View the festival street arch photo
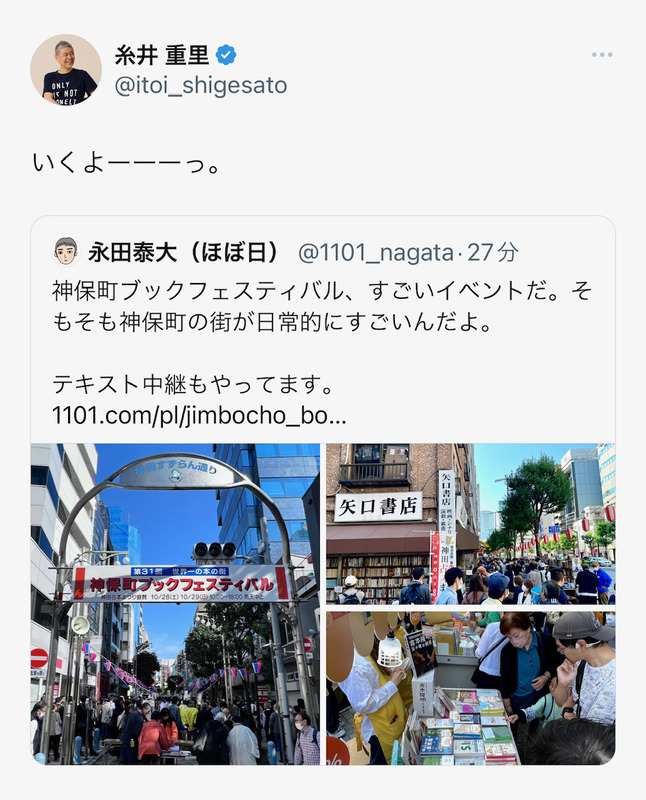646x800 pixels. (x=175, y=604)
